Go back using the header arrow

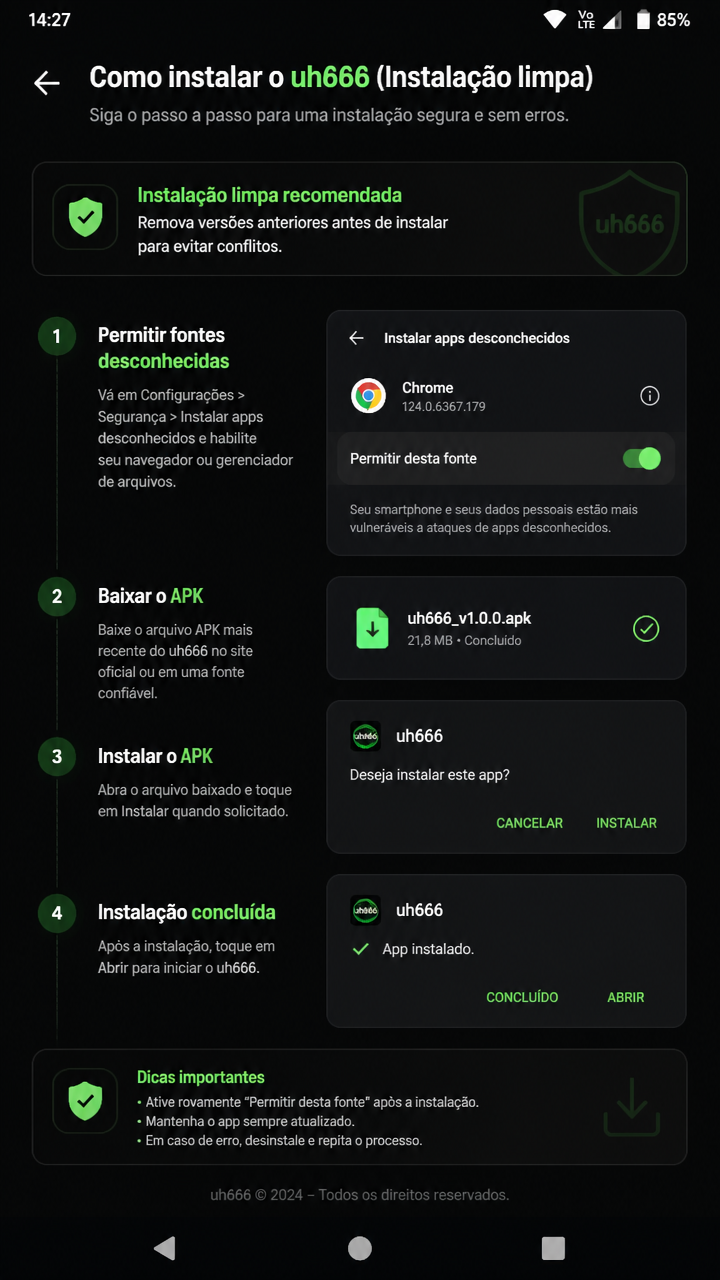tap(47, 83)
